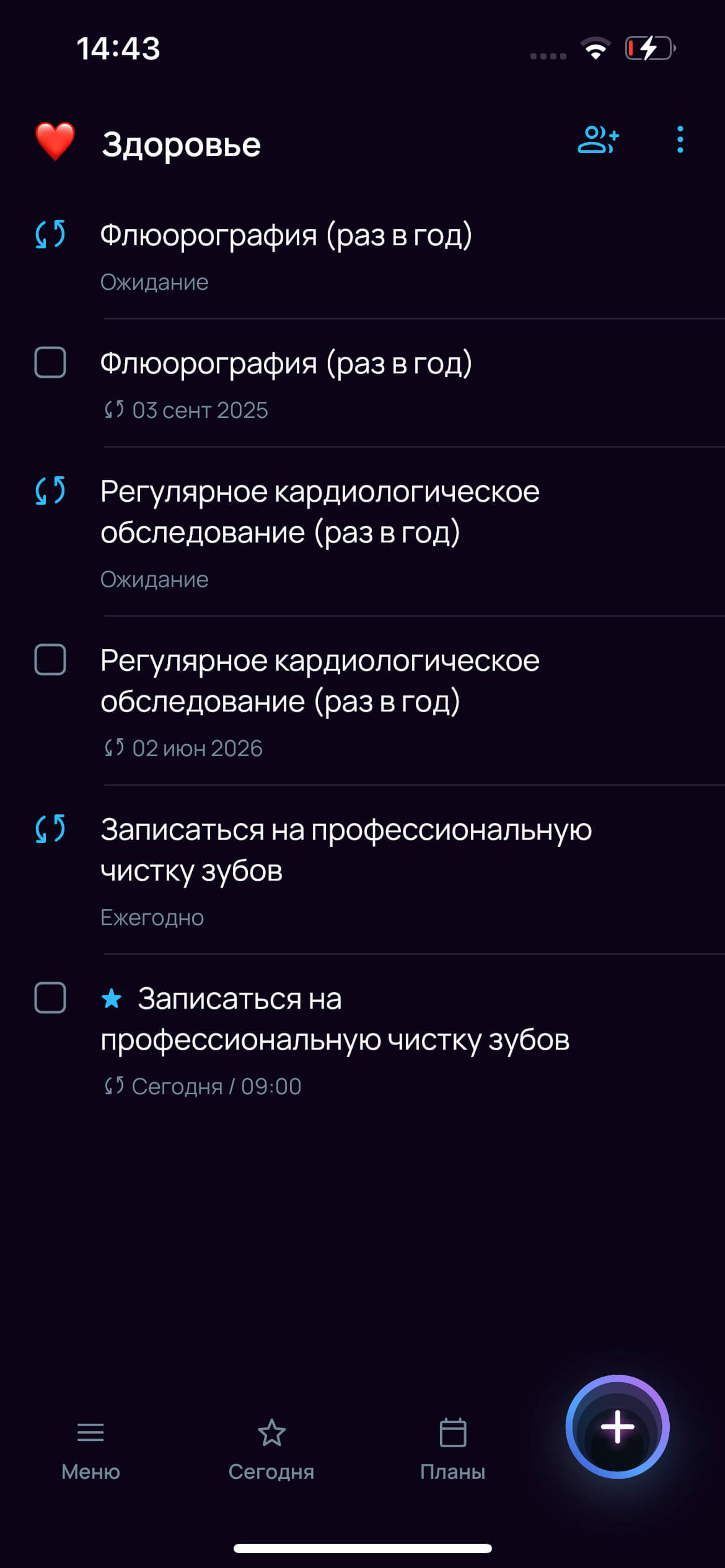
Task: Check off Флюорография due 03 сент 2025
Action: pyautogui.click(x=50, y=362)
